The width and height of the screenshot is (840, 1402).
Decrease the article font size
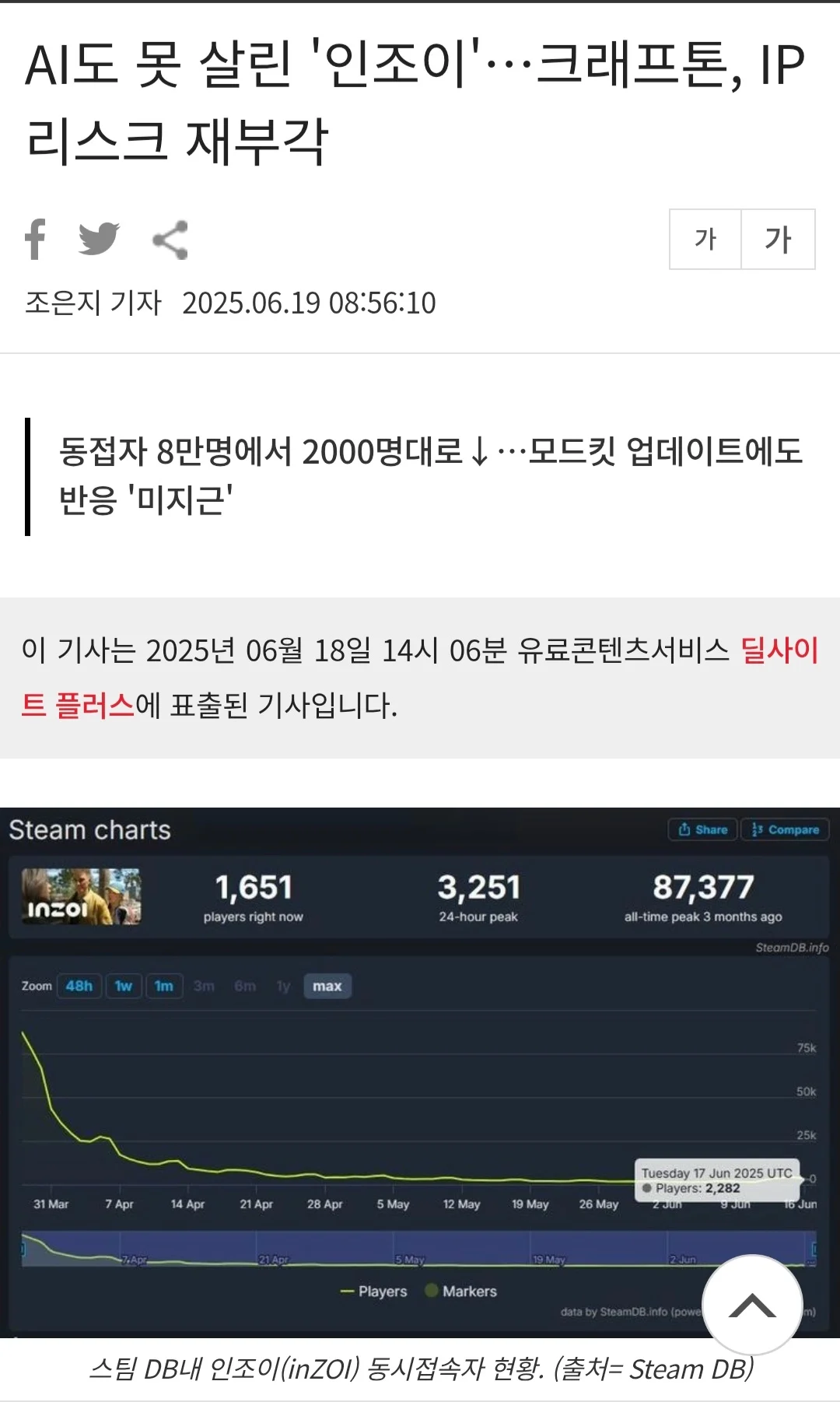tap(705, 239)
